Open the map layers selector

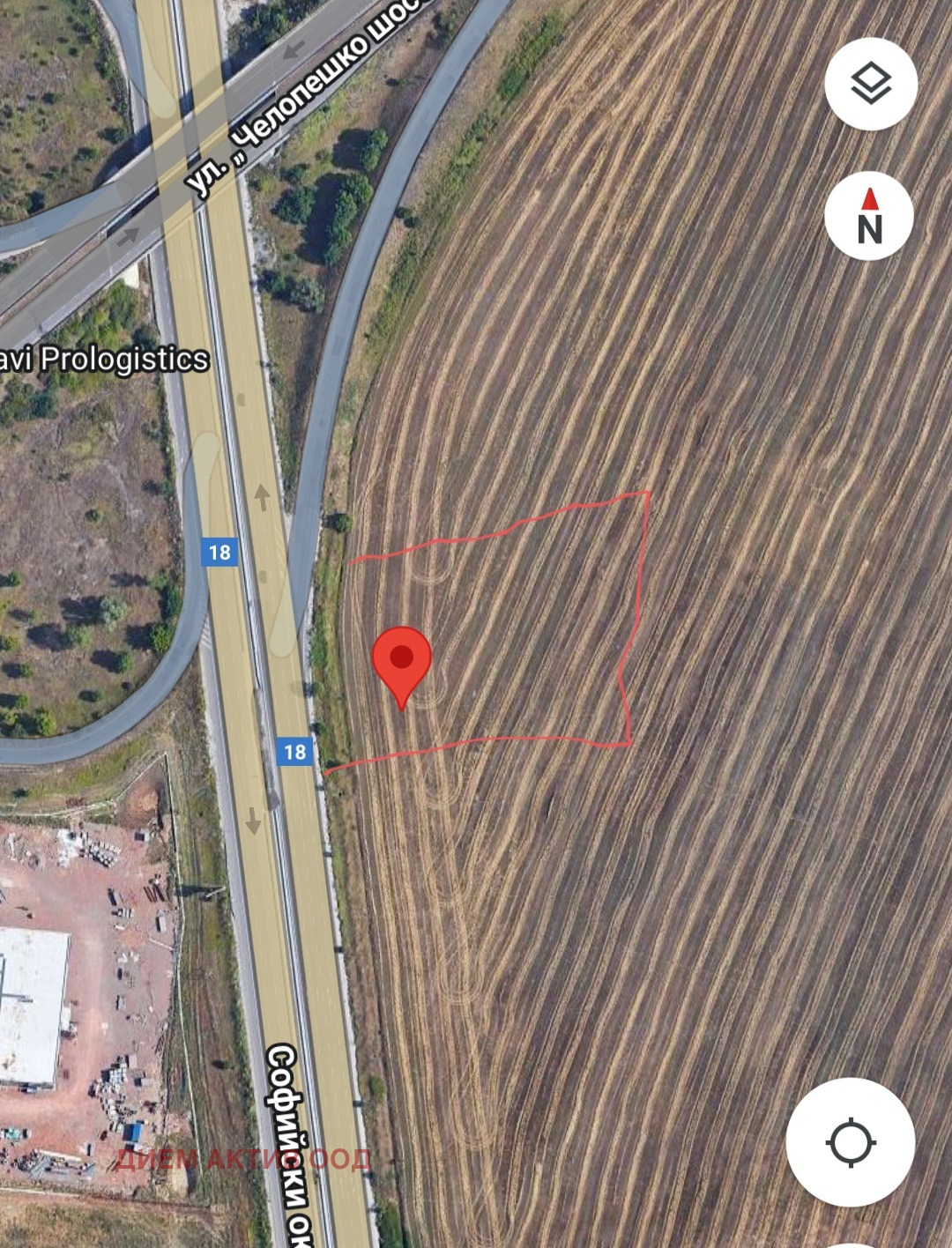tap(871, 85)
